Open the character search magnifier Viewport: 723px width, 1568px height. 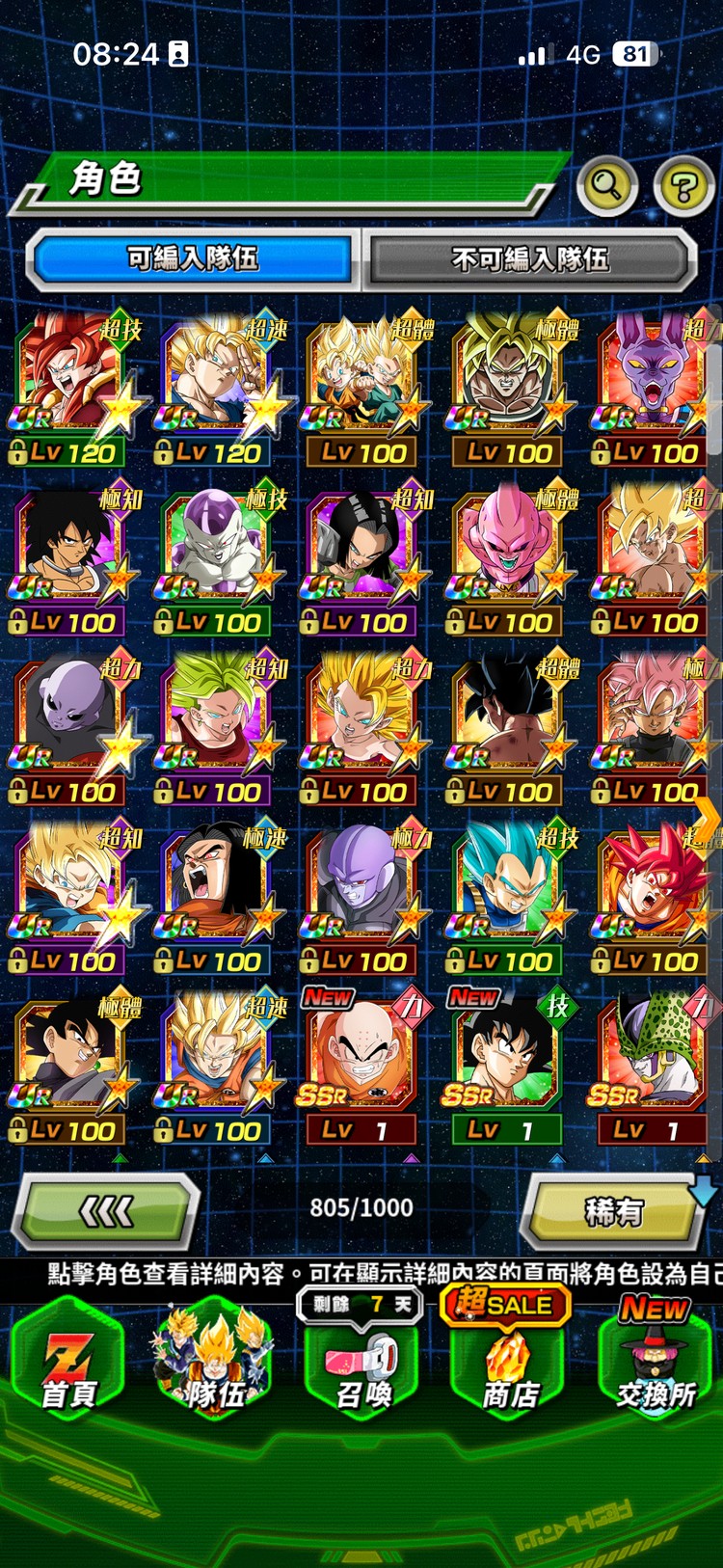[606, 184]
